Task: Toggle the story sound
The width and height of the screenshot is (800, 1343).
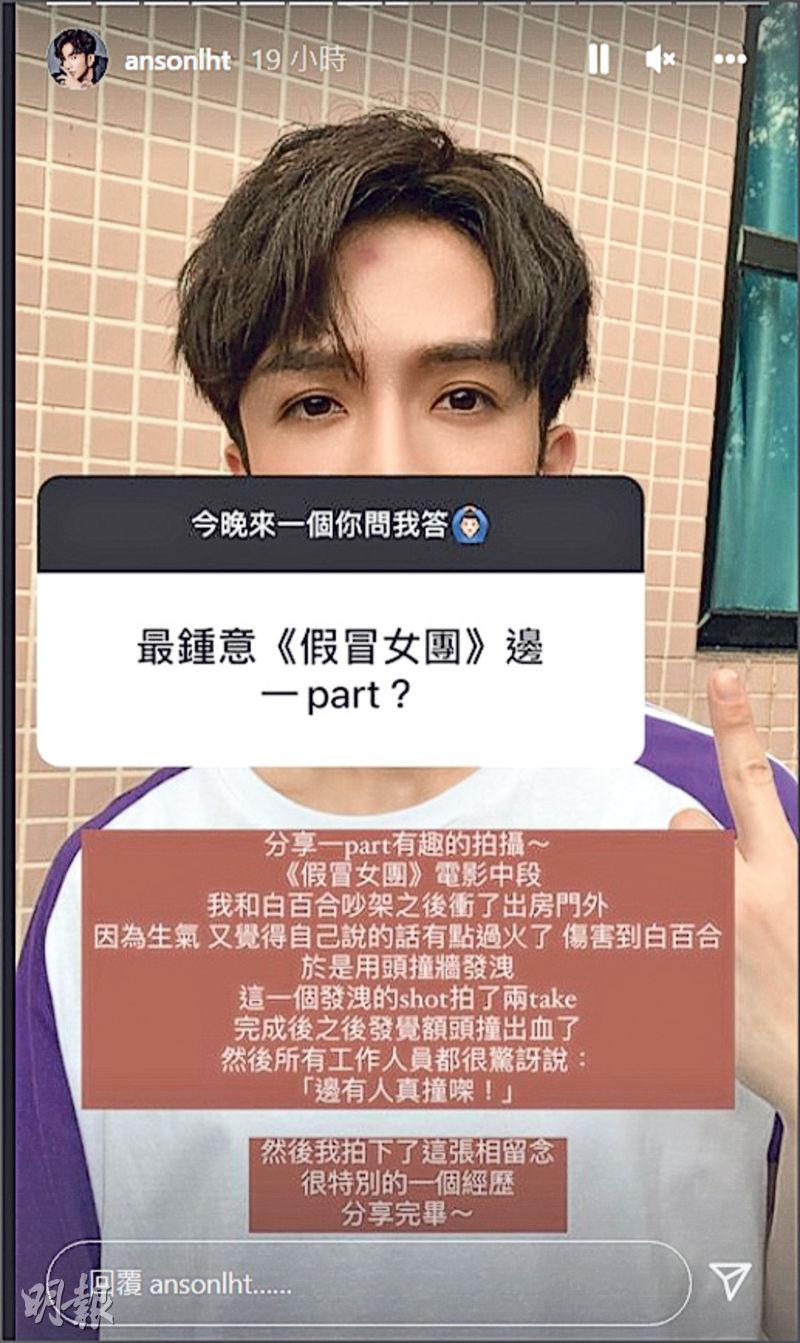Action: (660, 60)
